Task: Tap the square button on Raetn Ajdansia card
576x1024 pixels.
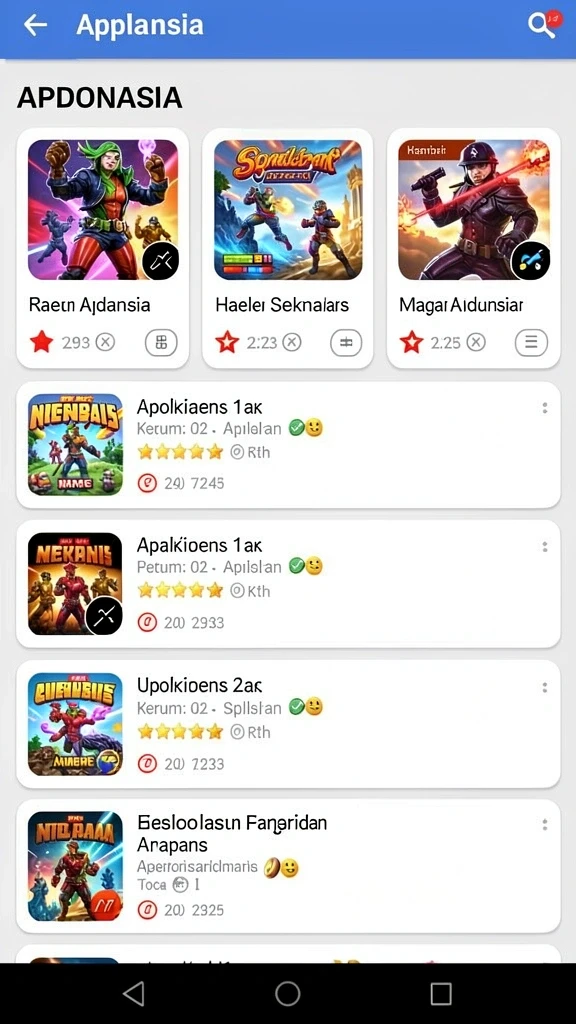Action: pyautogui.click(x=161, y=342)
